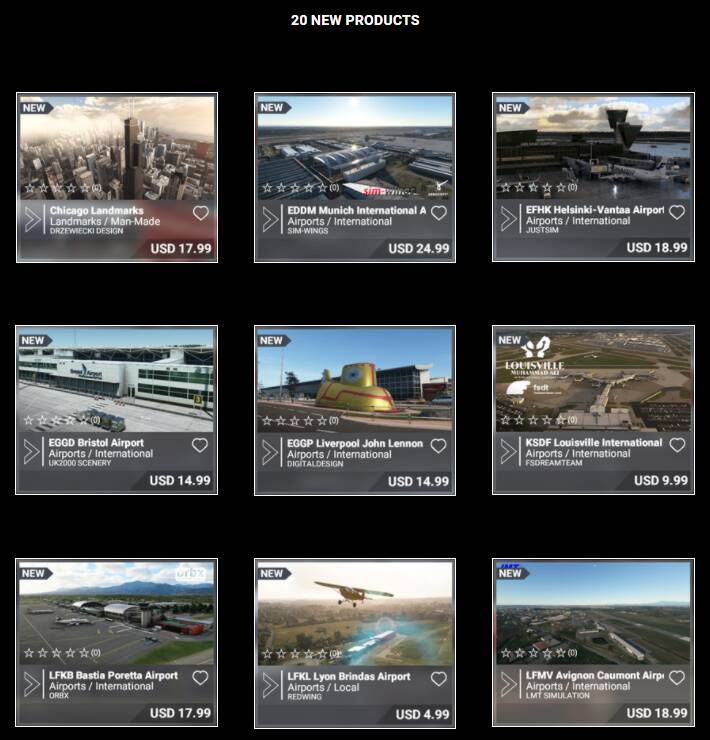Viewport: 710px width, 740px height.
Task: Open EGGP Liverpool John Lennon card
Action: (355, 382)
